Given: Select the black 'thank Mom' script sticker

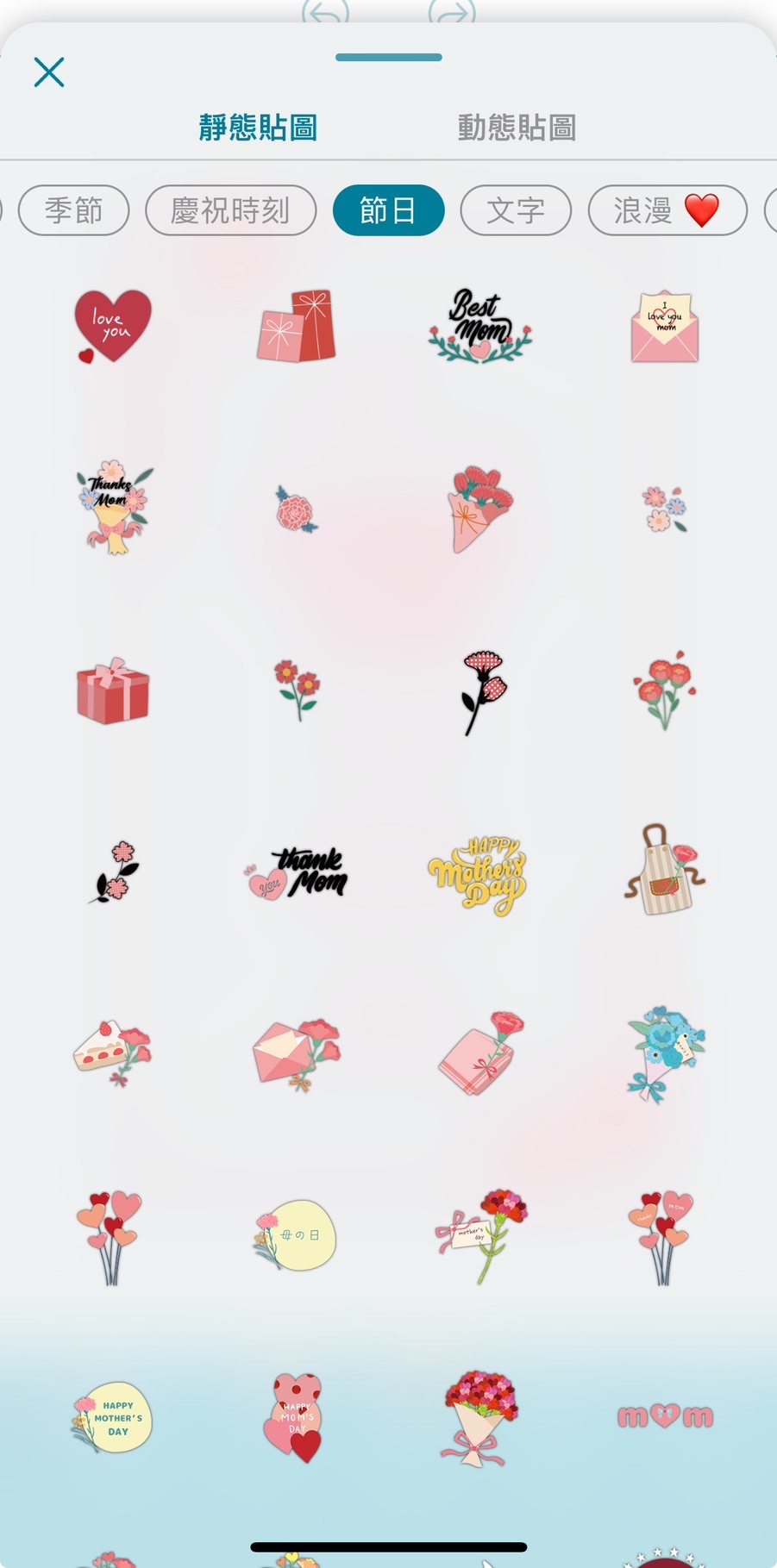Looking at the screenshot, I should 298,872.
